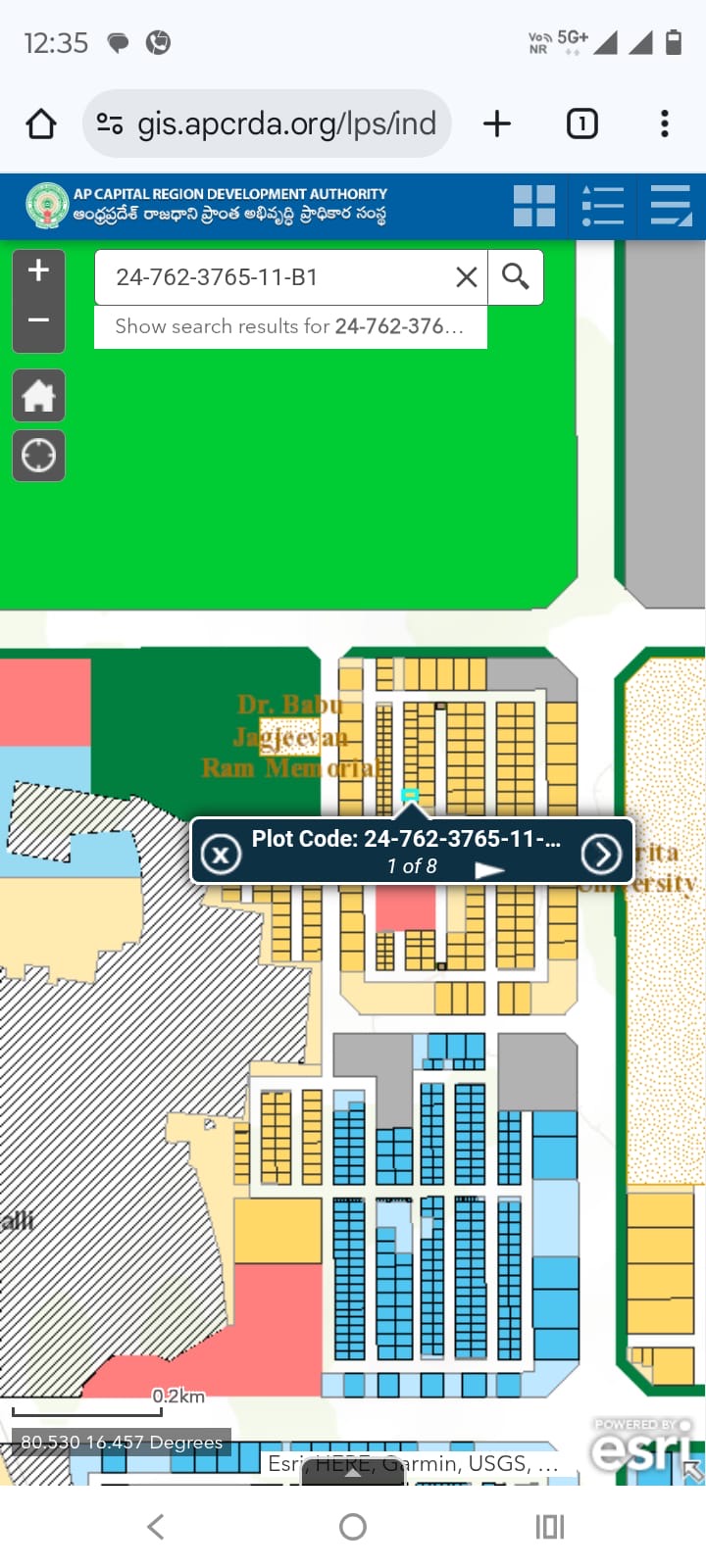Open Chrome's three-dot menu
This screenshot has width=706, height=1568.
[x=665, y=123]
